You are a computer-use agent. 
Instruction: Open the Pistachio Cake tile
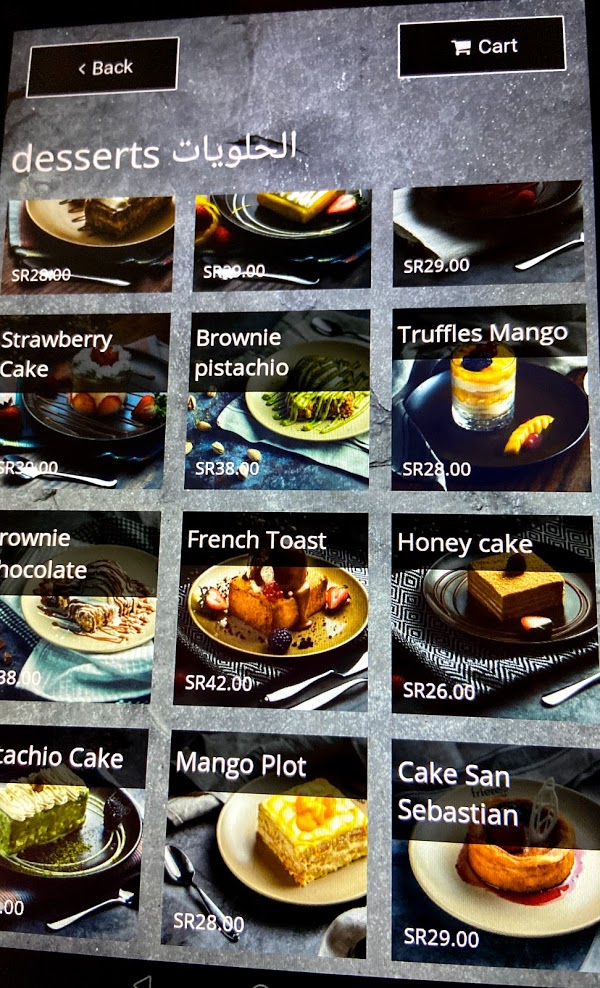click(70, 830)
